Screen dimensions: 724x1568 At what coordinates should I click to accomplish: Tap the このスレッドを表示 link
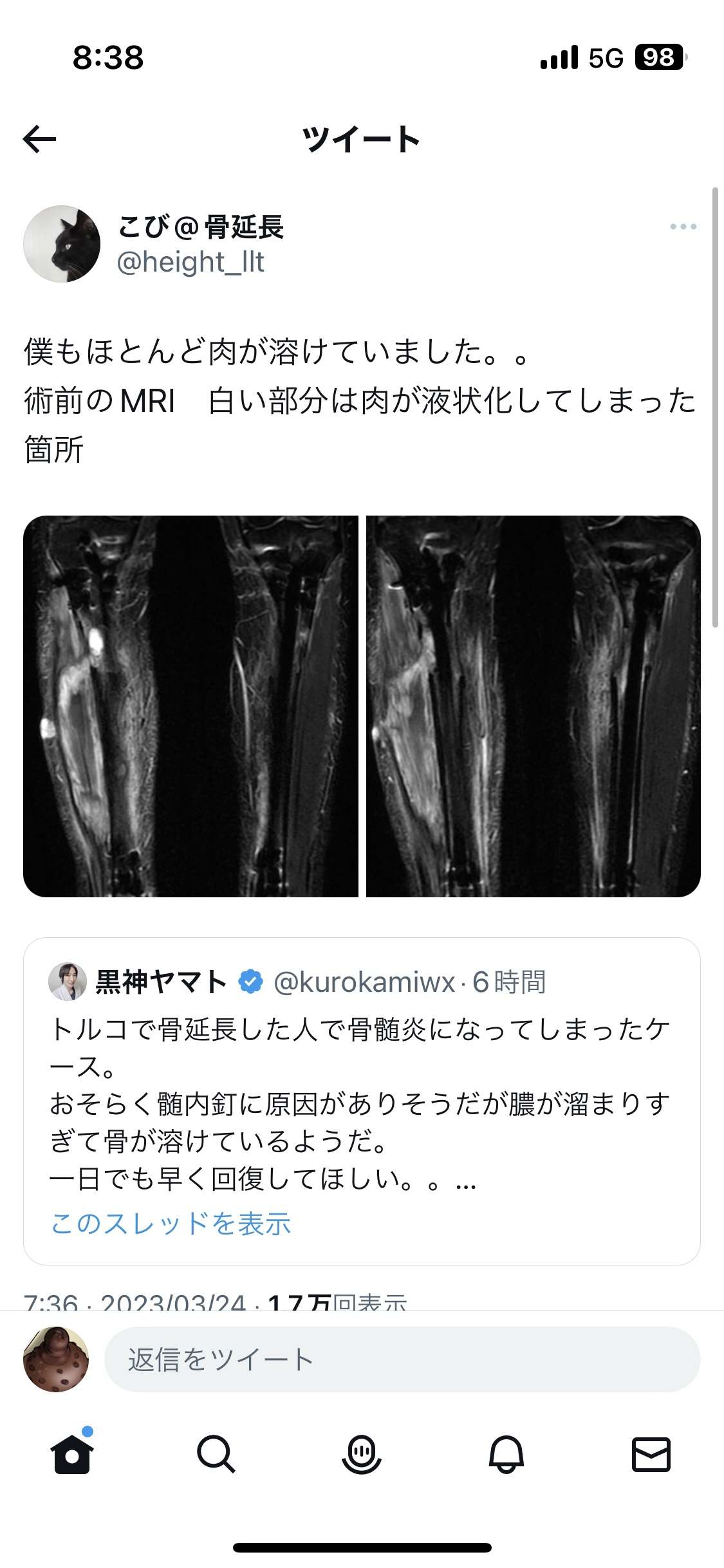tap(171, 1224)
